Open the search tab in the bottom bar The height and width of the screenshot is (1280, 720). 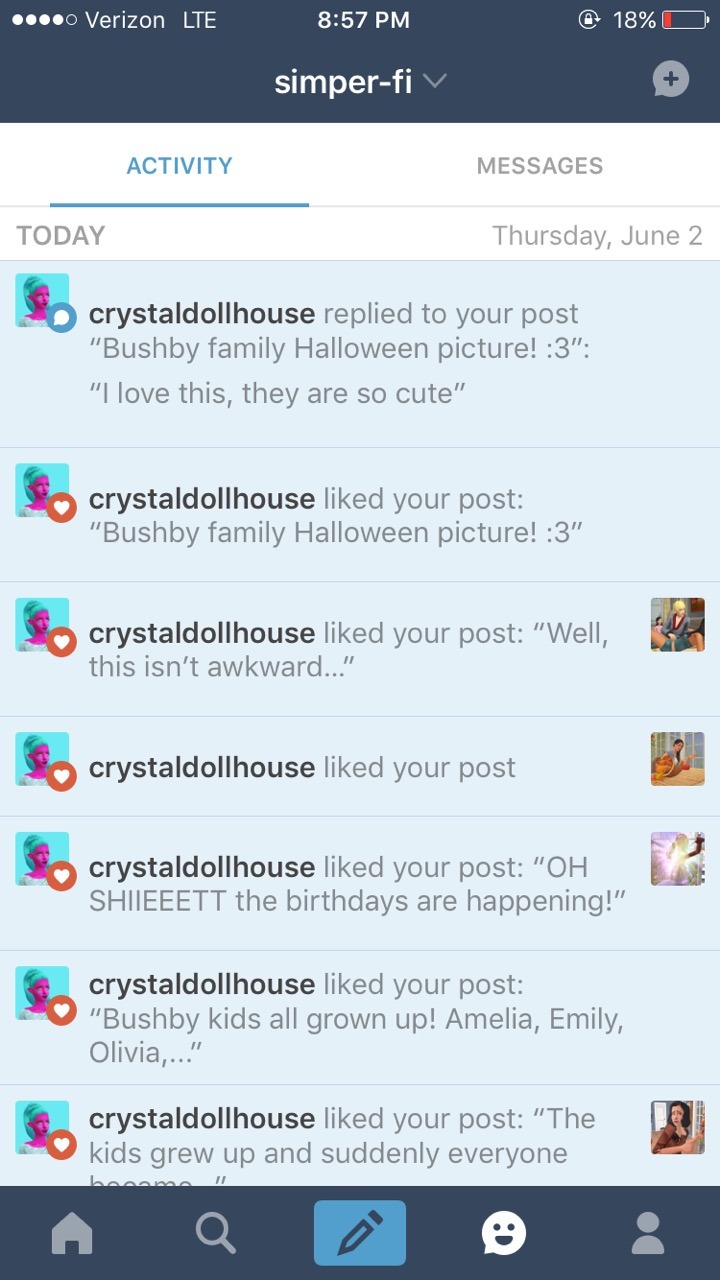(215, 1233)
